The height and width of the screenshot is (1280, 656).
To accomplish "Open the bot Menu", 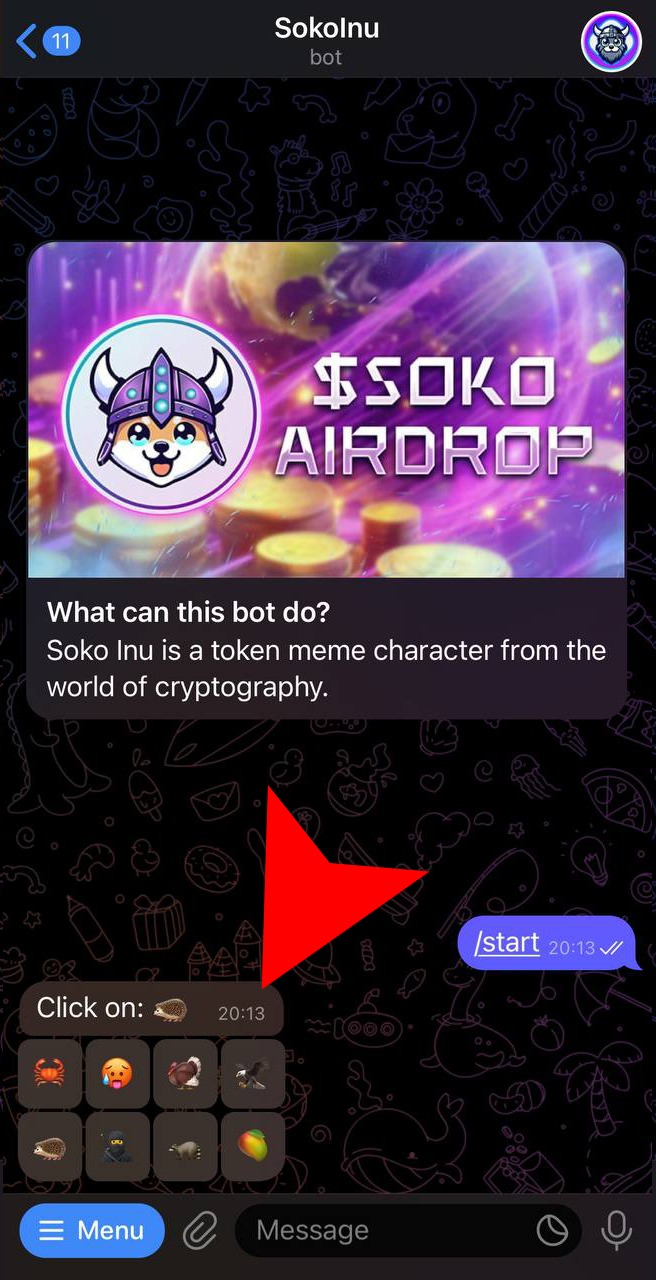I will click(92, 1230).
